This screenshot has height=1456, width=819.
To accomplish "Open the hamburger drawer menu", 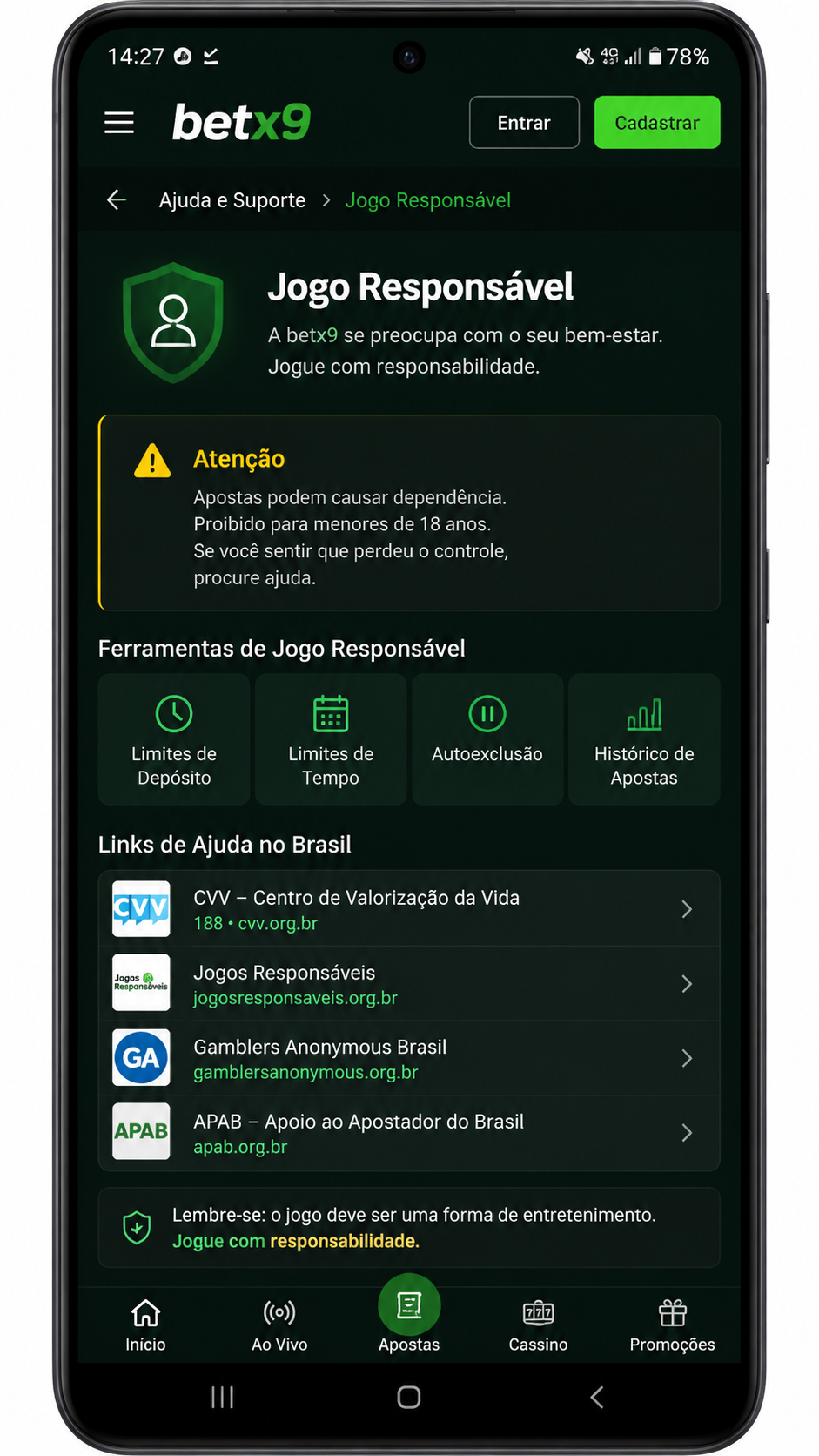I will [119, 123].
